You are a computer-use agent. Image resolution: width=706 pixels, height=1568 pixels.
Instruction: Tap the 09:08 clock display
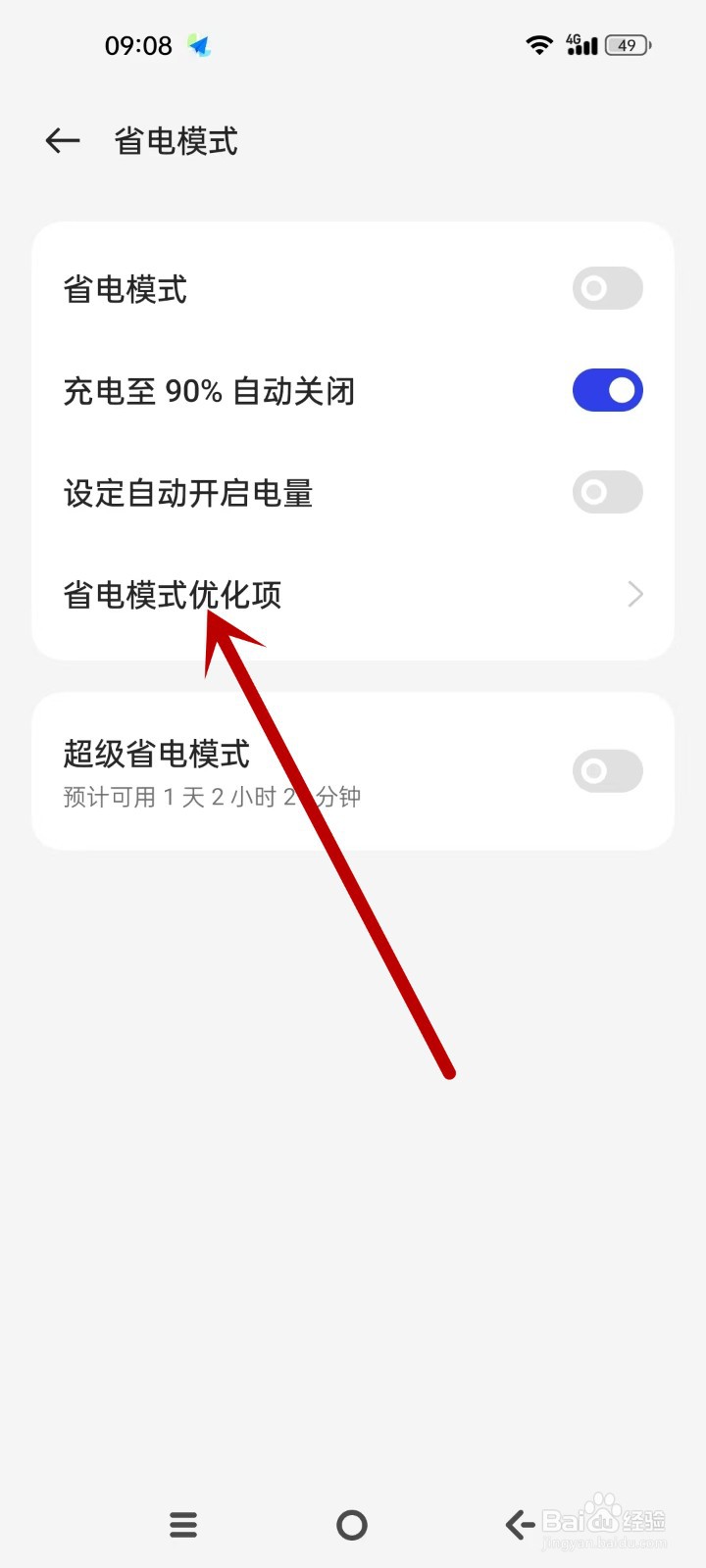[x=137, y=44]
